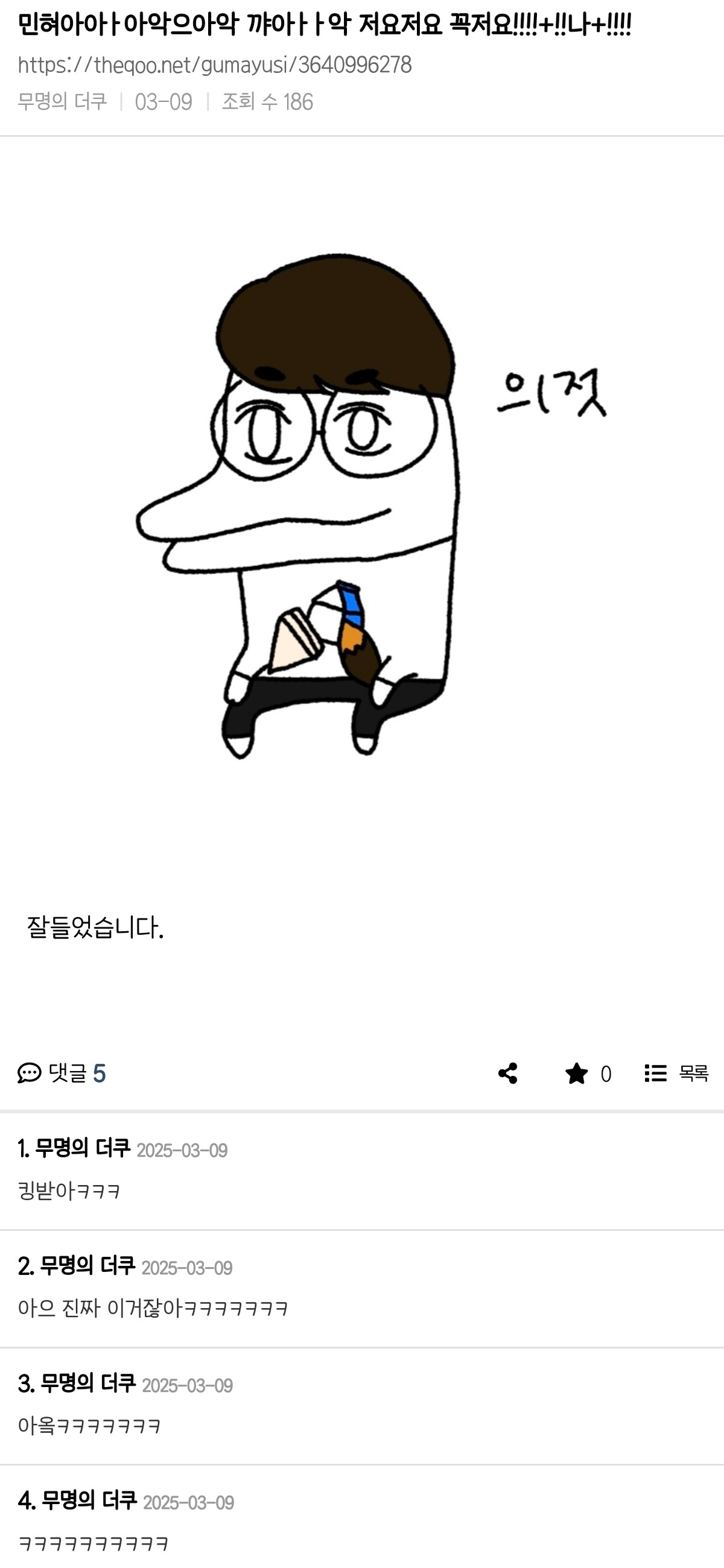Viewport: 724px width, 1568px height.
Task: Bookmark the post with the star icon
Action: point(576,1073)
